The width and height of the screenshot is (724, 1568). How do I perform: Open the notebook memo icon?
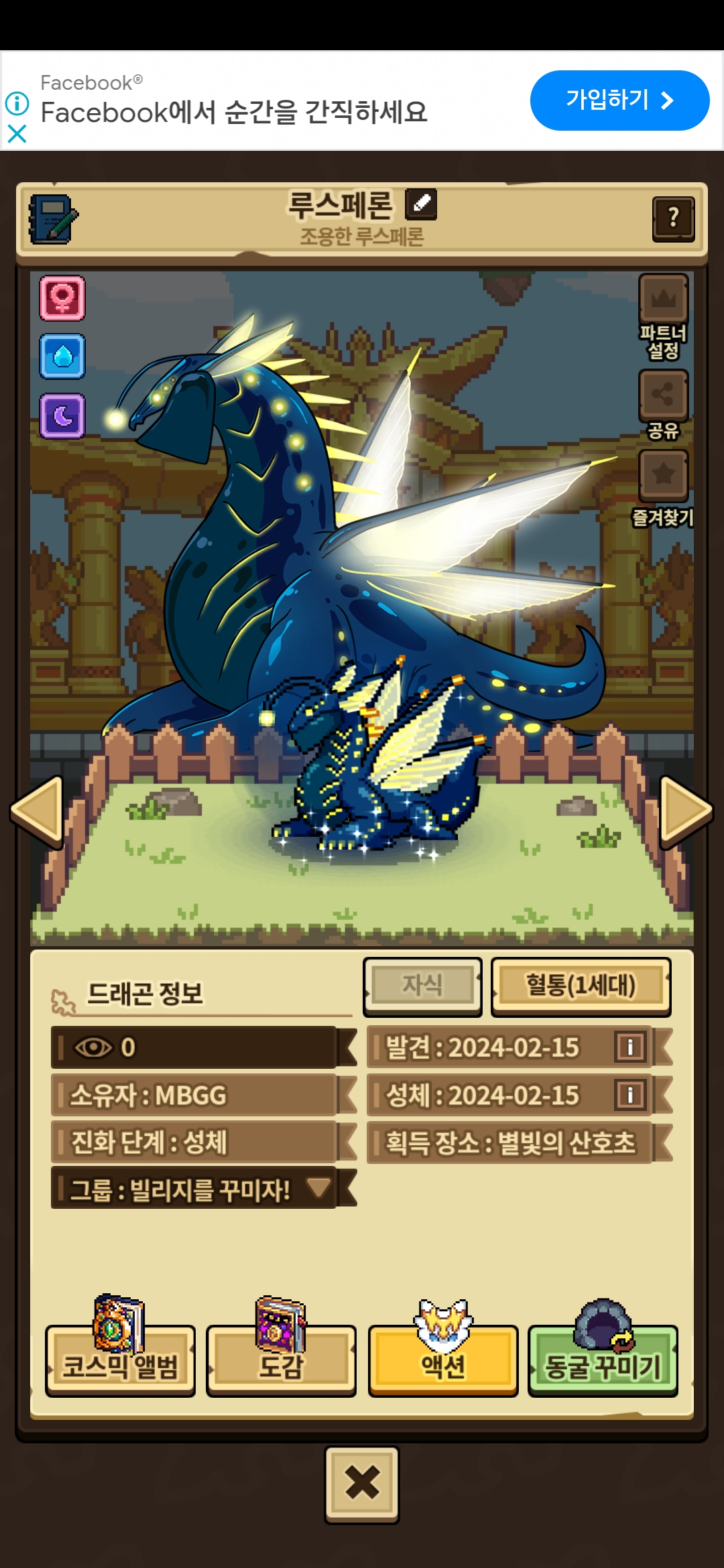point(52,218)
